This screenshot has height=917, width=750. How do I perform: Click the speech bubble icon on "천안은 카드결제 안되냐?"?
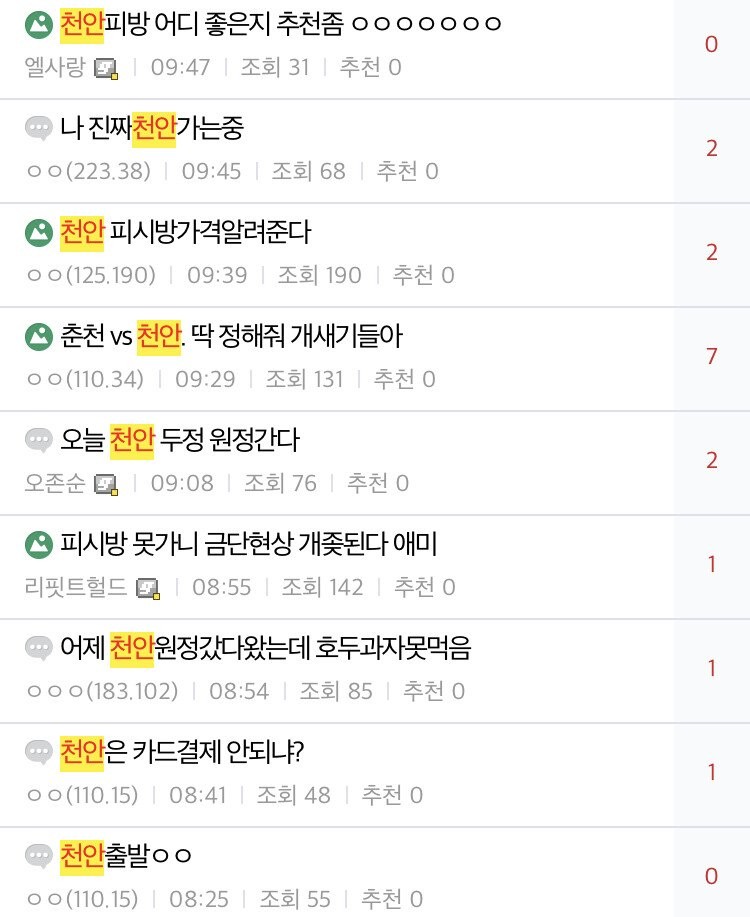[x=38, y=752]
